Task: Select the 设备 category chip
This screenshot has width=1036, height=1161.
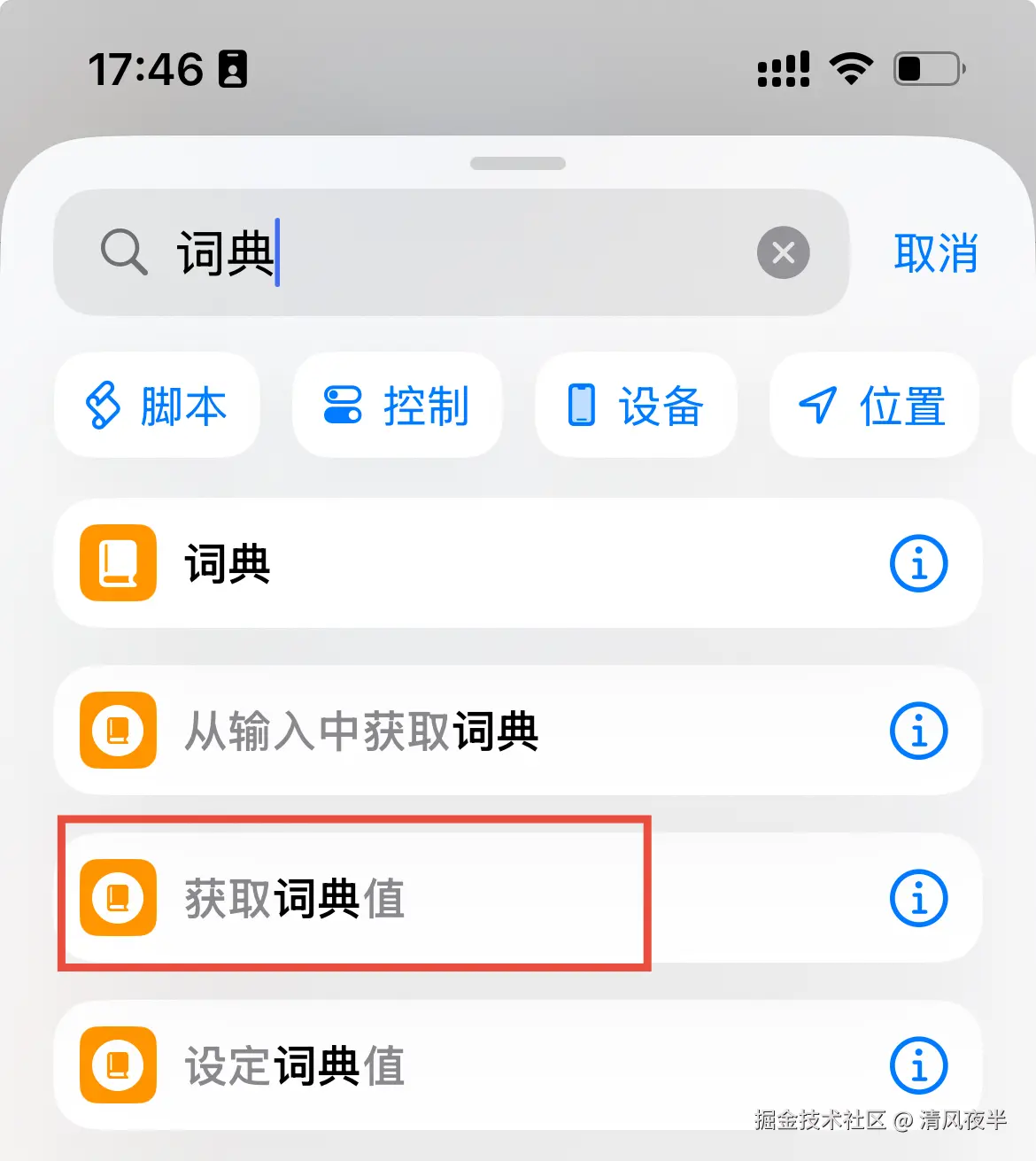Action: point(636,406)
